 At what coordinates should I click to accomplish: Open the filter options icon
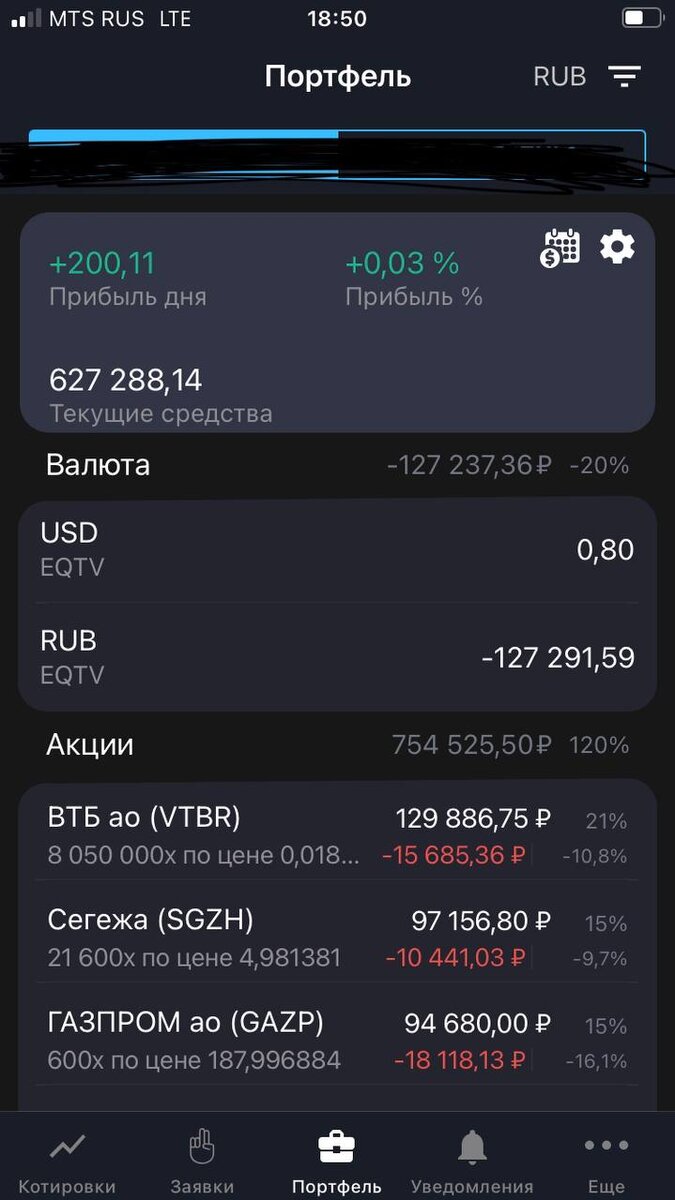(x=625, y=76)
